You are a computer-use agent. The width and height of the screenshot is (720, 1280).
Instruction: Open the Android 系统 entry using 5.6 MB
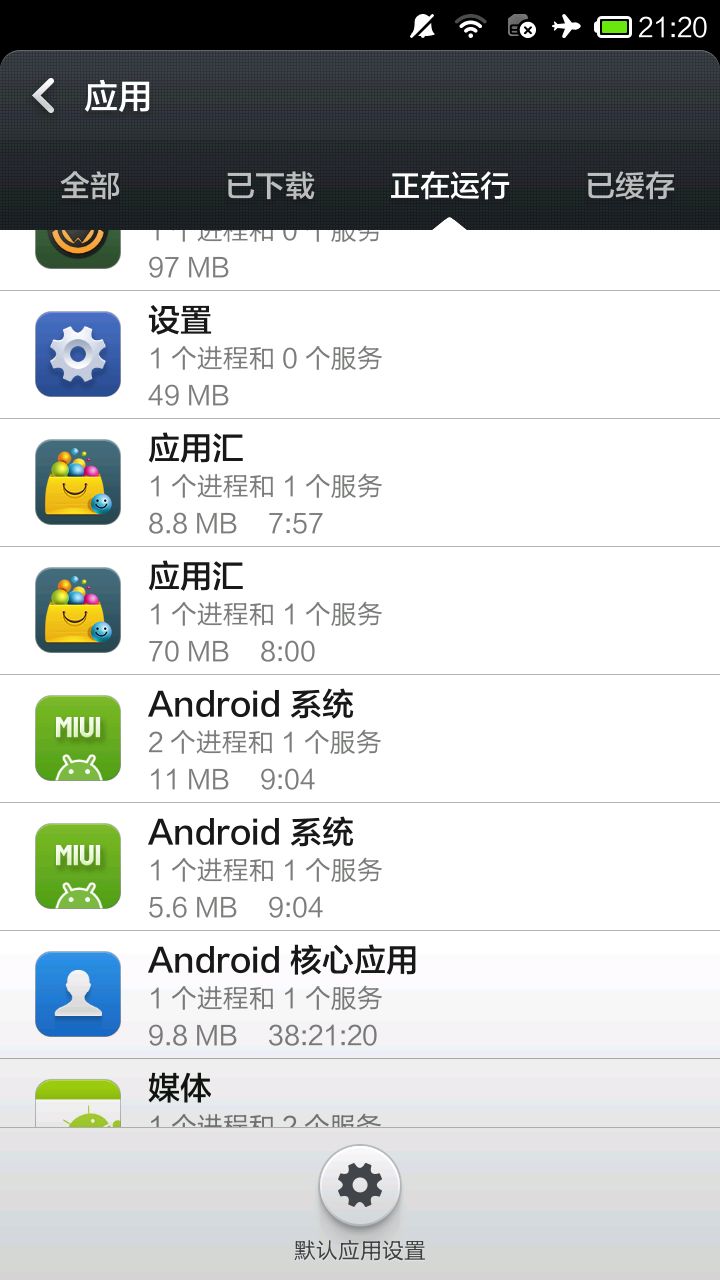360,867
